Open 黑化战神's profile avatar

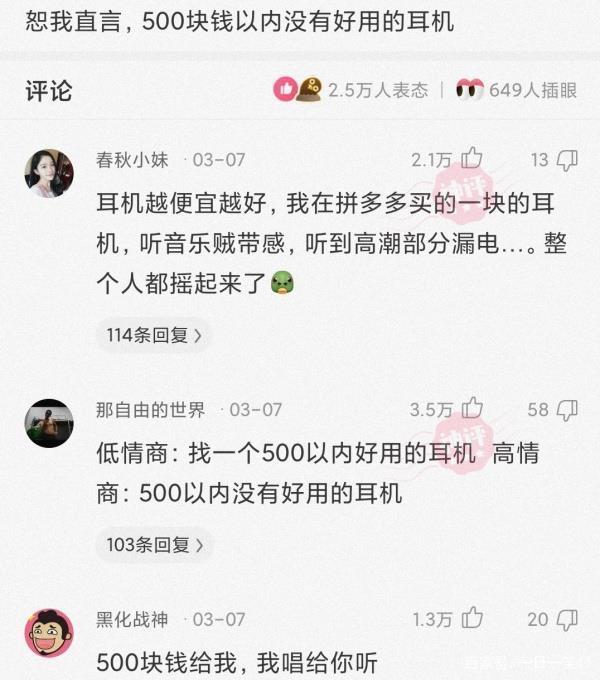[x=48, y=632]
